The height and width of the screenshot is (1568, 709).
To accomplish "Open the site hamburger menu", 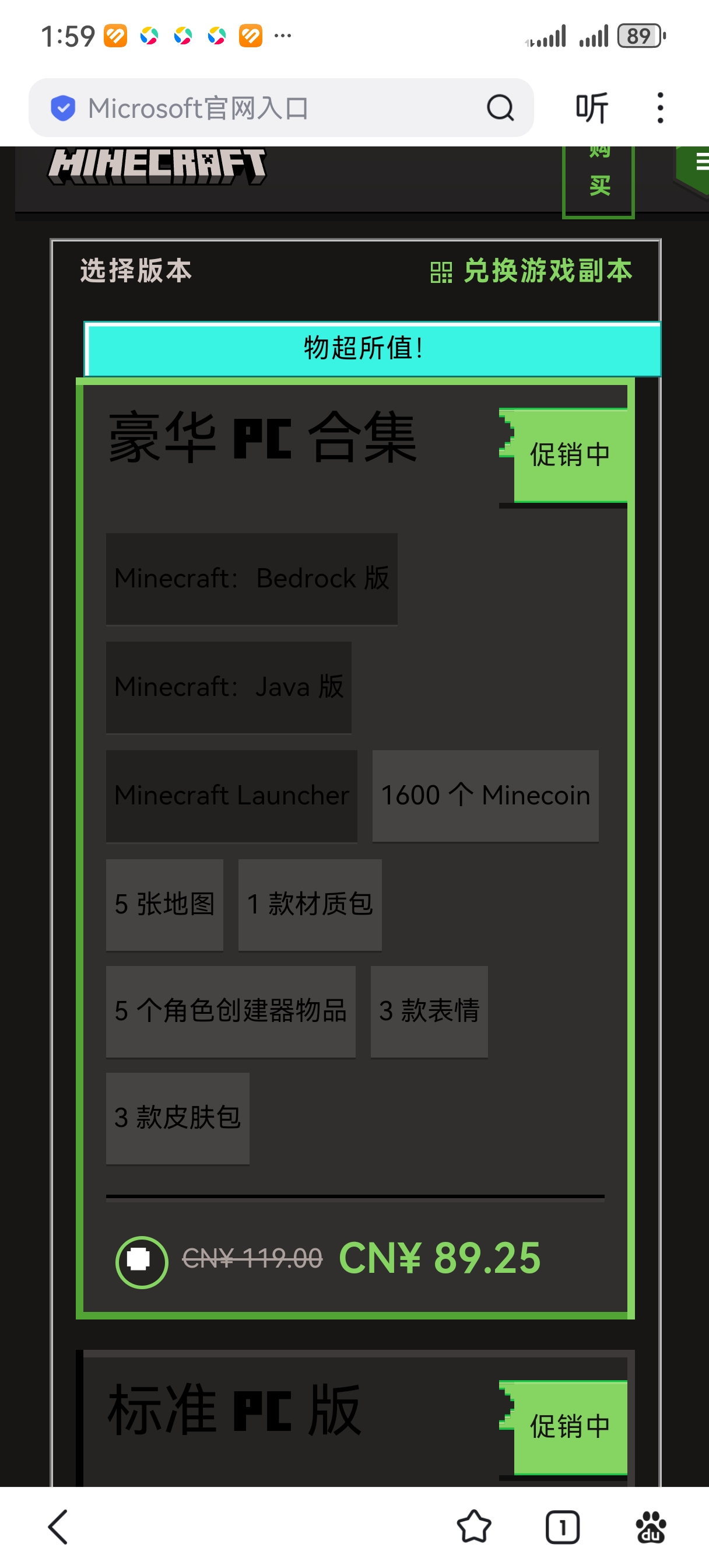I will click(x=700, y=162).
